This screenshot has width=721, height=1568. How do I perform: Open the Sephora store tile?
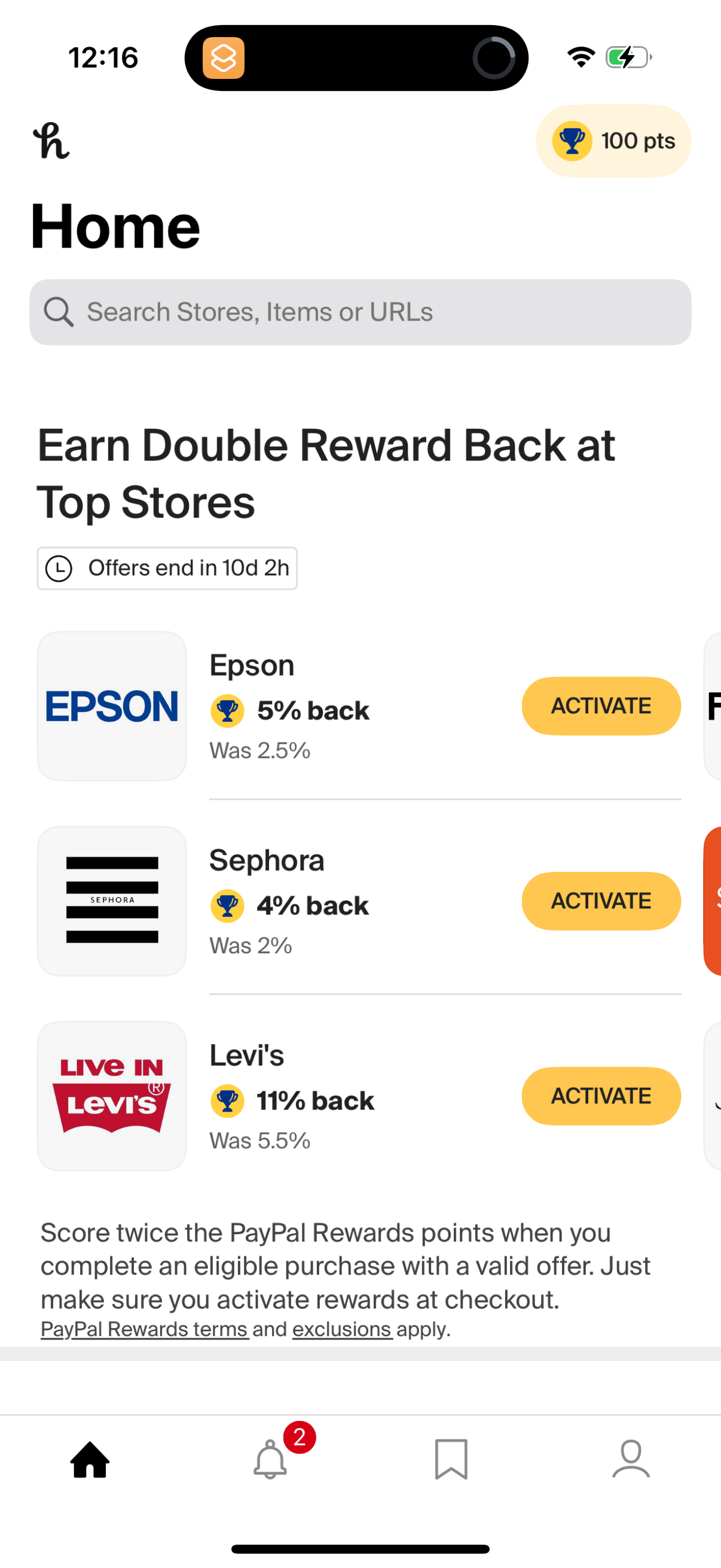[x=112, y=901]
